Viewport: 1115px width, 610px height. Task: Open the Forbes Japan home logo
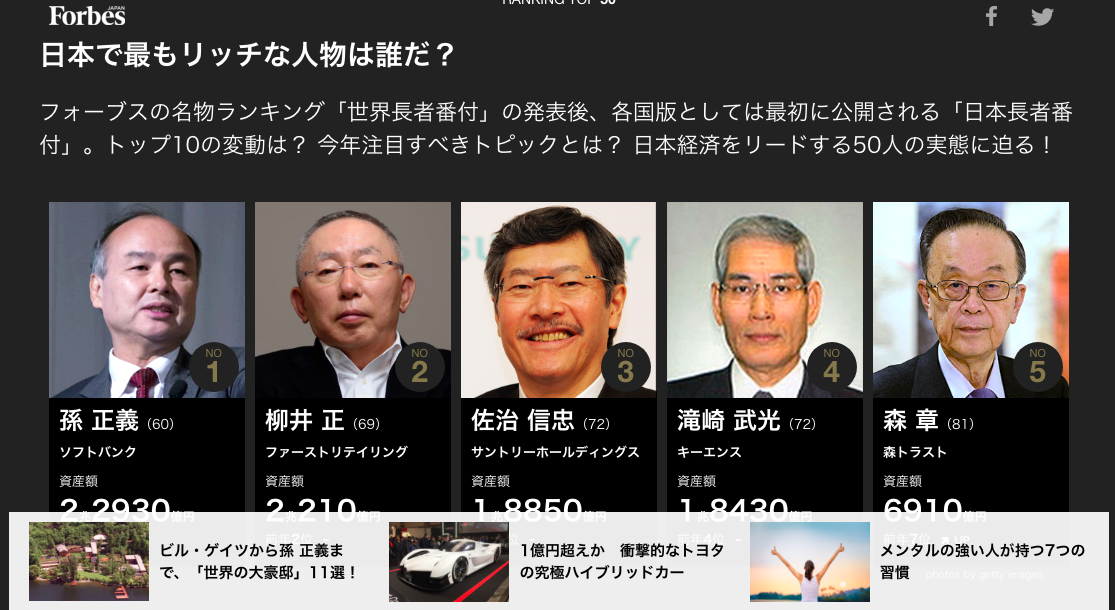coord(88,14)
